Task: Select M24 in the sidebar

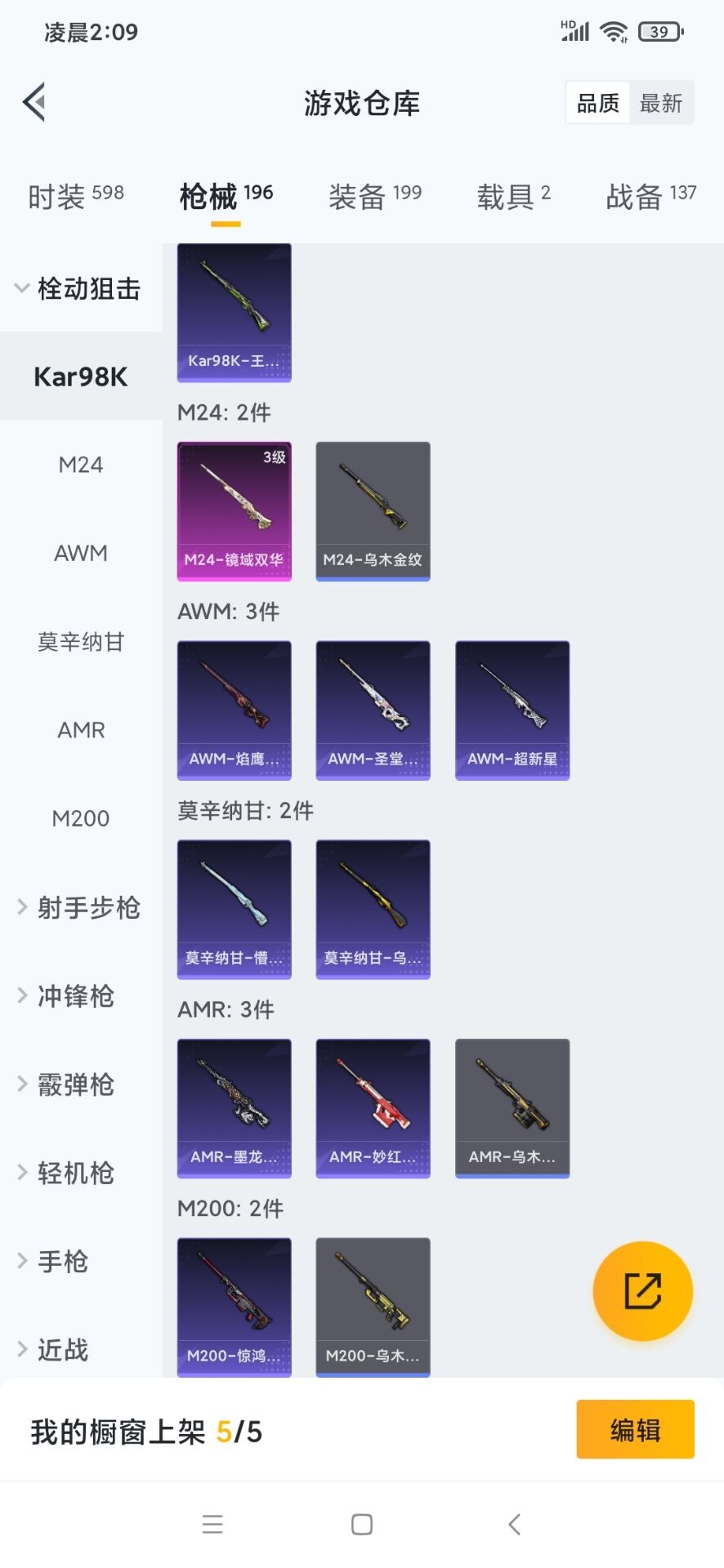Action: click(80, 464)
